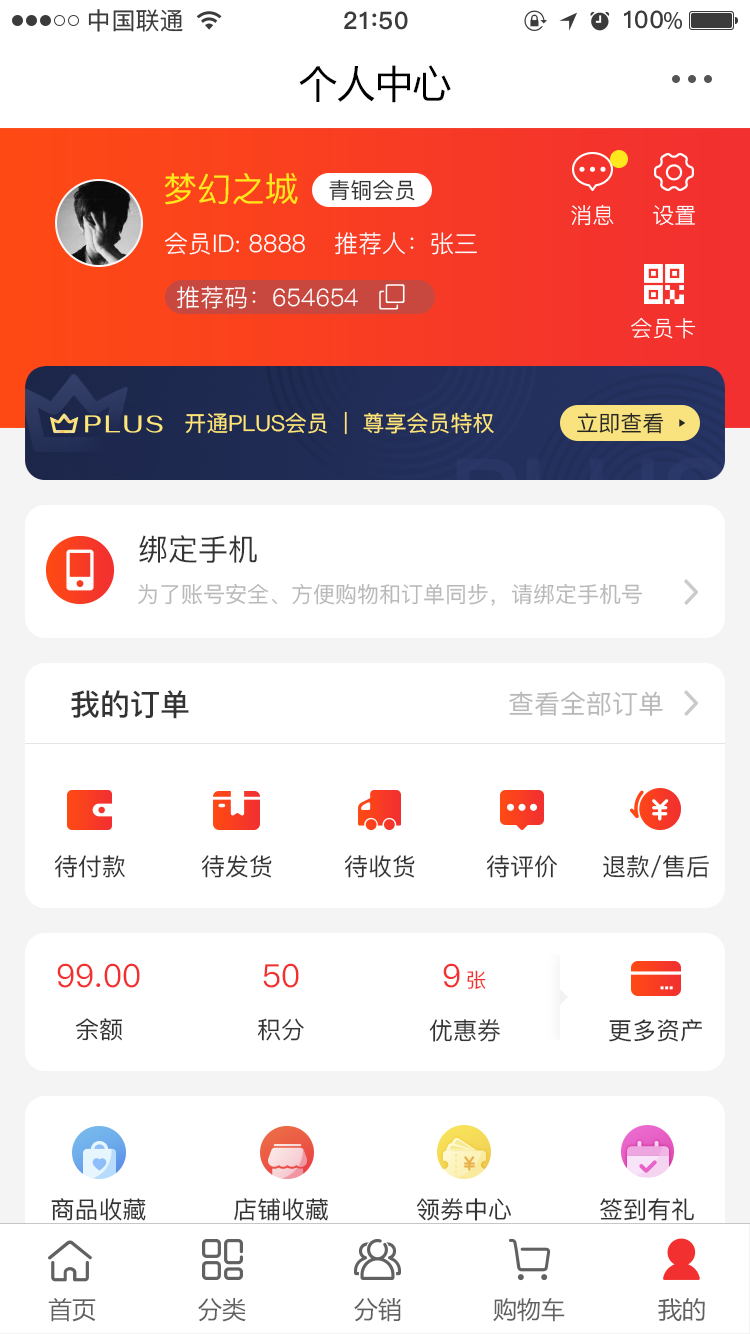Image resolution: width=750 pixels, height=1334 pixels.
Task: Open 领券中心
Action: [464, 1172]
